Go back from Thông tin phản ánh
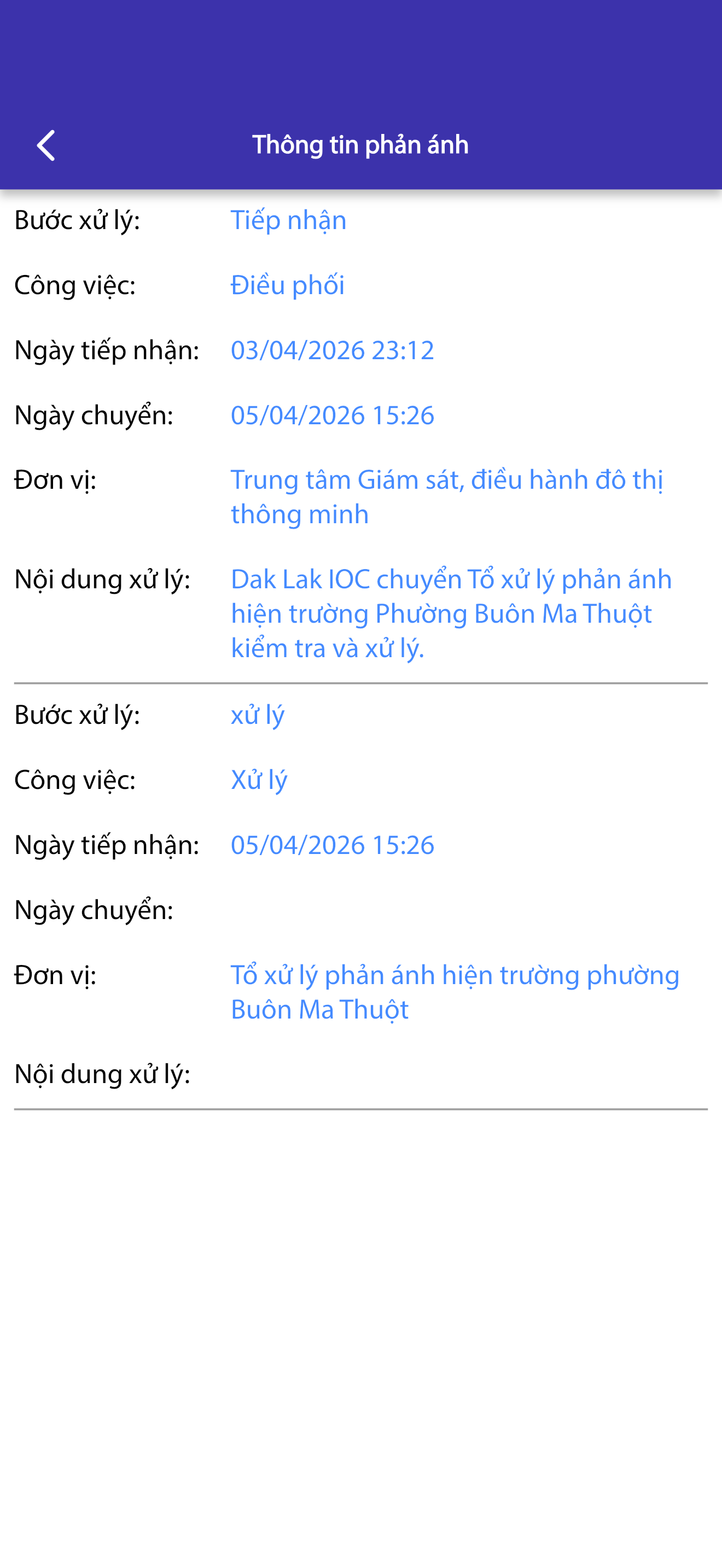This screenshot has height=1568, width=722. (x=46, y=145)
